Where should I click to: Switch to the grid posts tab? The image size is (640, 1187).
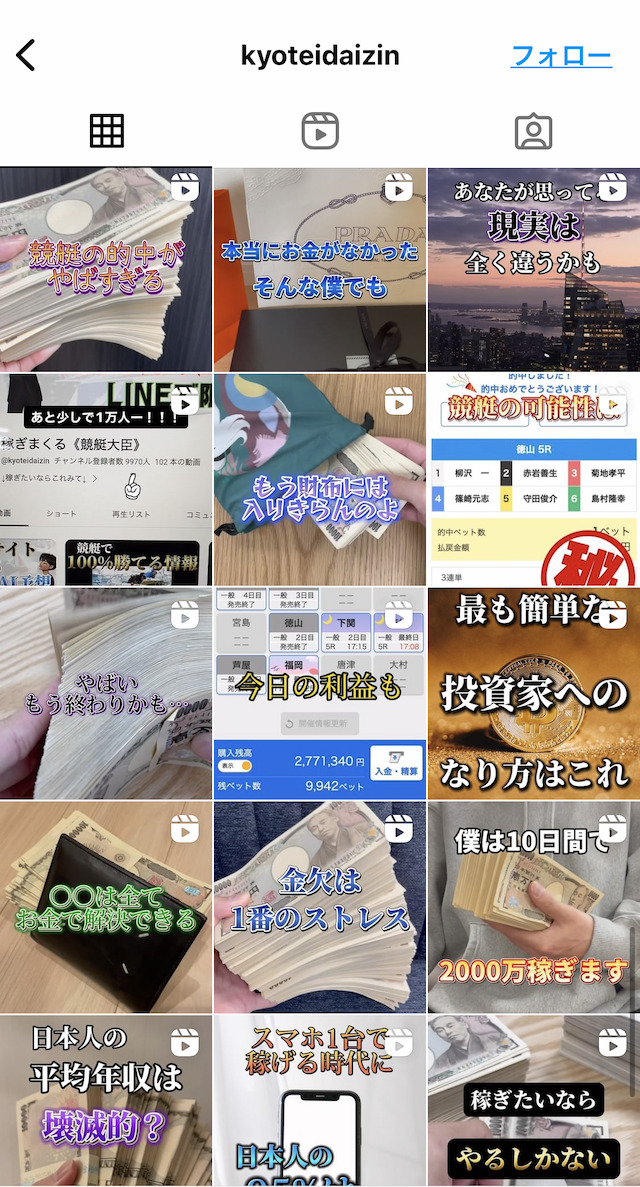tap(107, 131)
